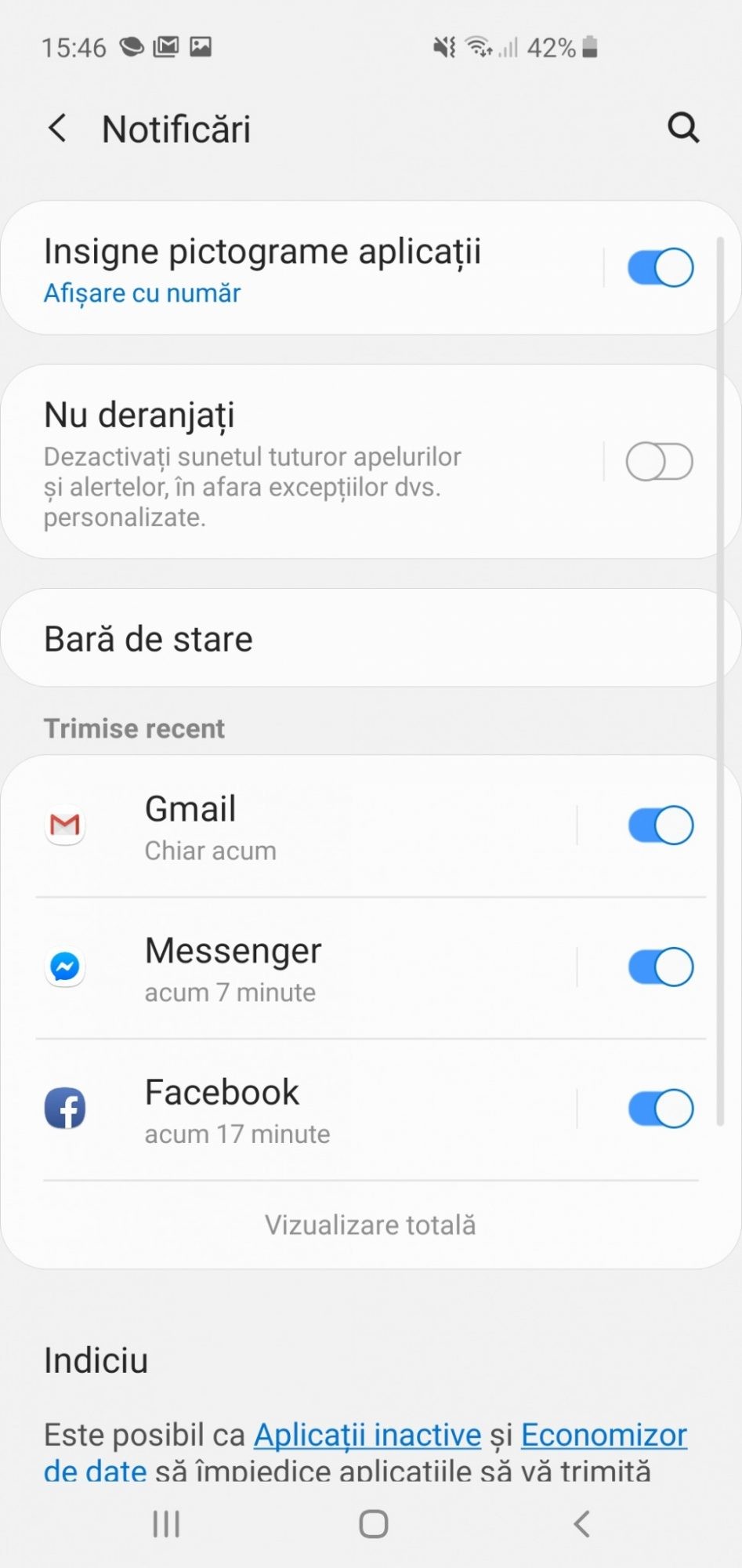Enable the Nu deranjați switch
742x1568 pixels.
coord(659,462)
